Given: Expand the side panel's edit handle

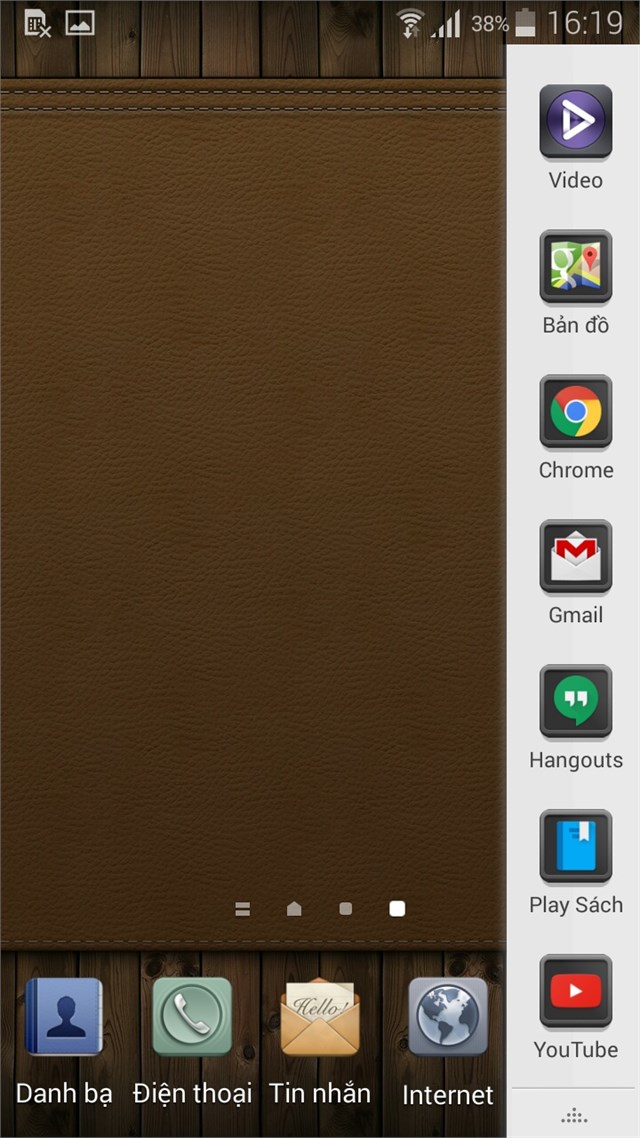Looking at the screenshot, I should click(574, 1115).
